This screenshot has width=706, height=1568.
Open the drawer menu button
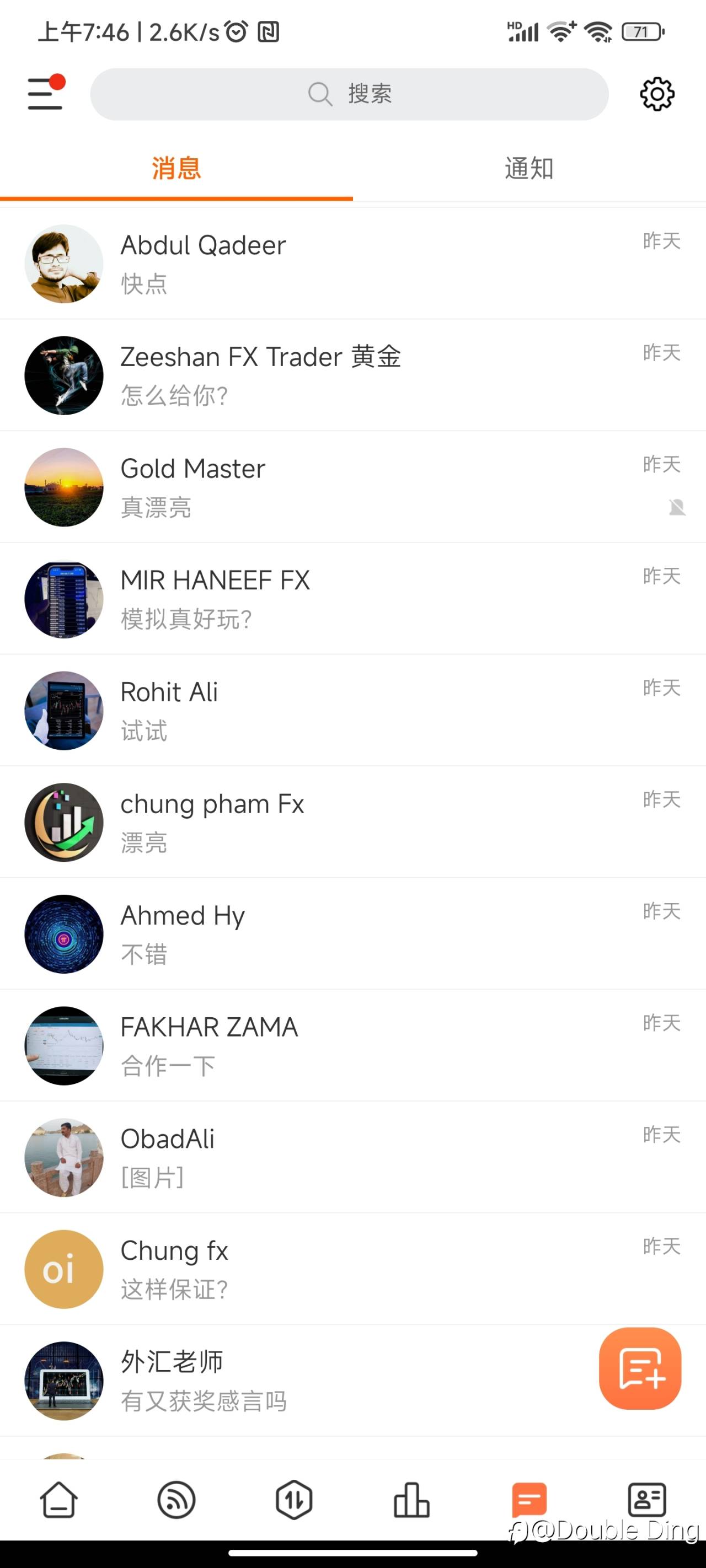46,93
